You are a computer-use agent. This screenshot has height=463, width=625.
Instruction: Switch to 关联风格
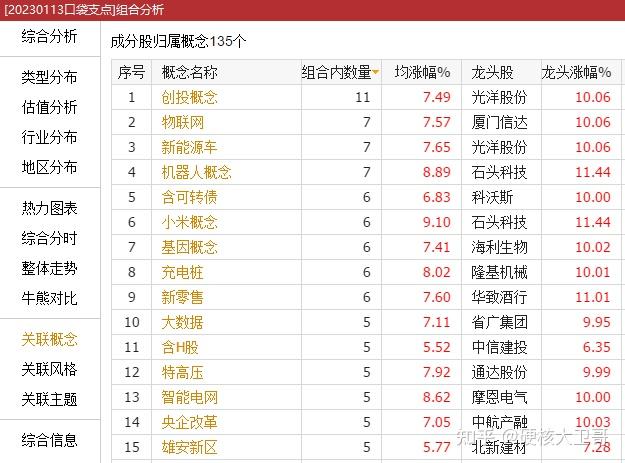tap(49, 369)
